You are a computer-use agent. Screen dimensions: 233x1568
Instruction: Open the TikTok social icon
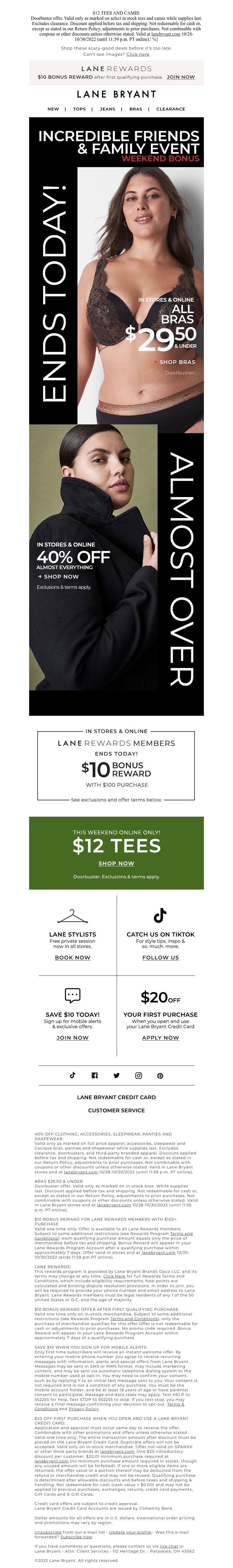point(73,1076)
